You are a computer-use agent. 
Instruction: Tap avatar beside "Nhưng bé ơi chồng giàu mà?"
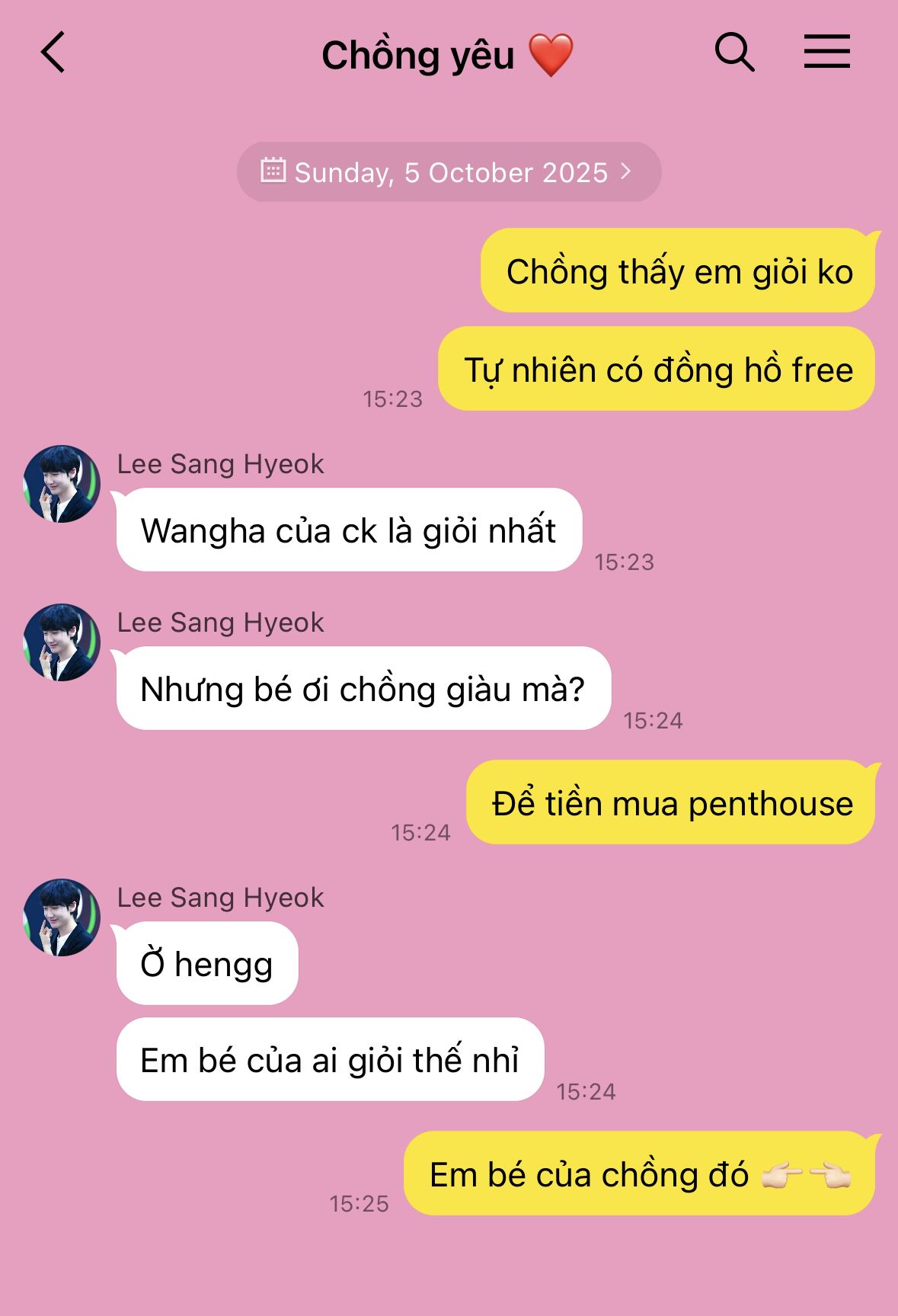tap(62, 642)
